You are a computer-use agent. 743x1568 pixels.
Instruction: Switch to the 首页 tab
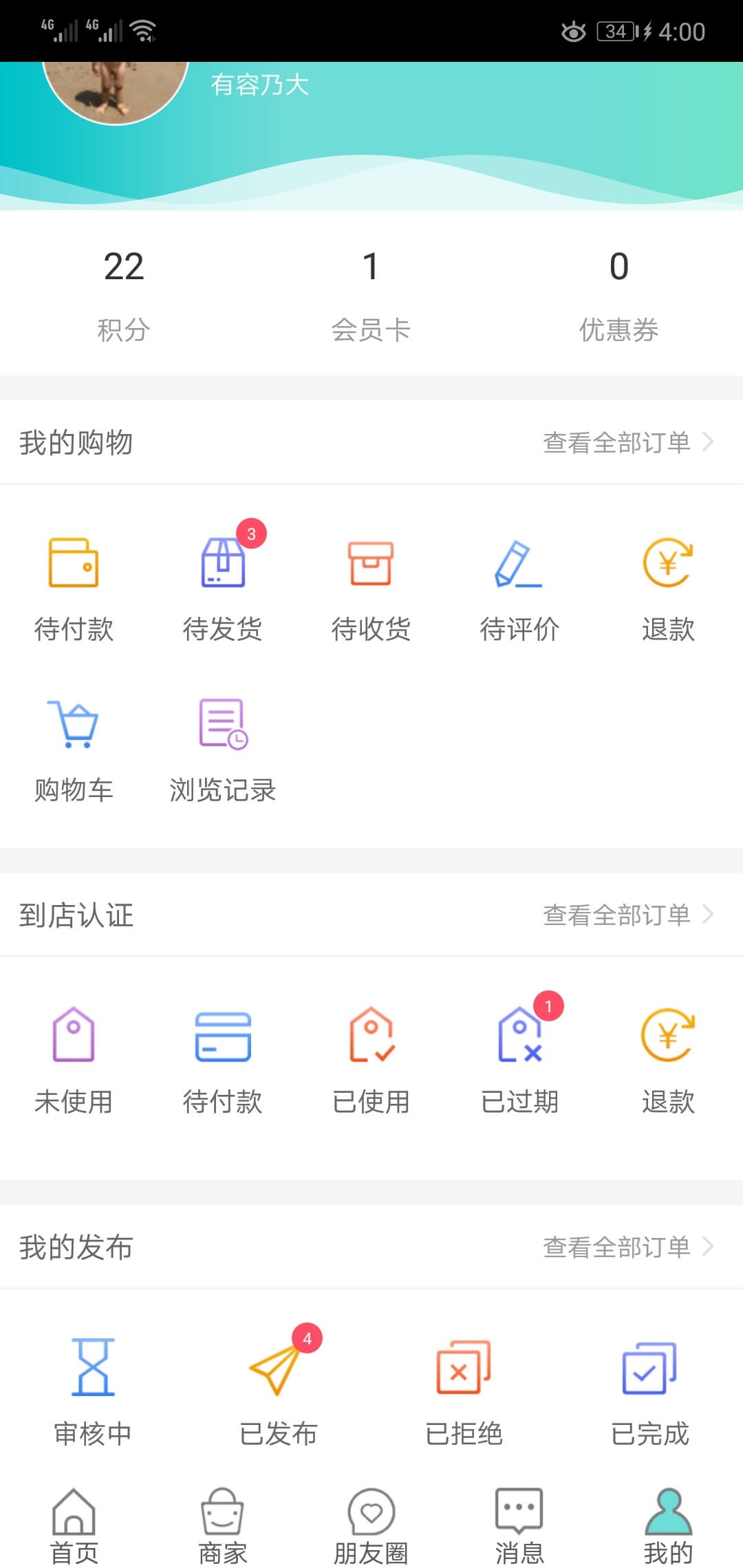click(x=74, y=1525)
